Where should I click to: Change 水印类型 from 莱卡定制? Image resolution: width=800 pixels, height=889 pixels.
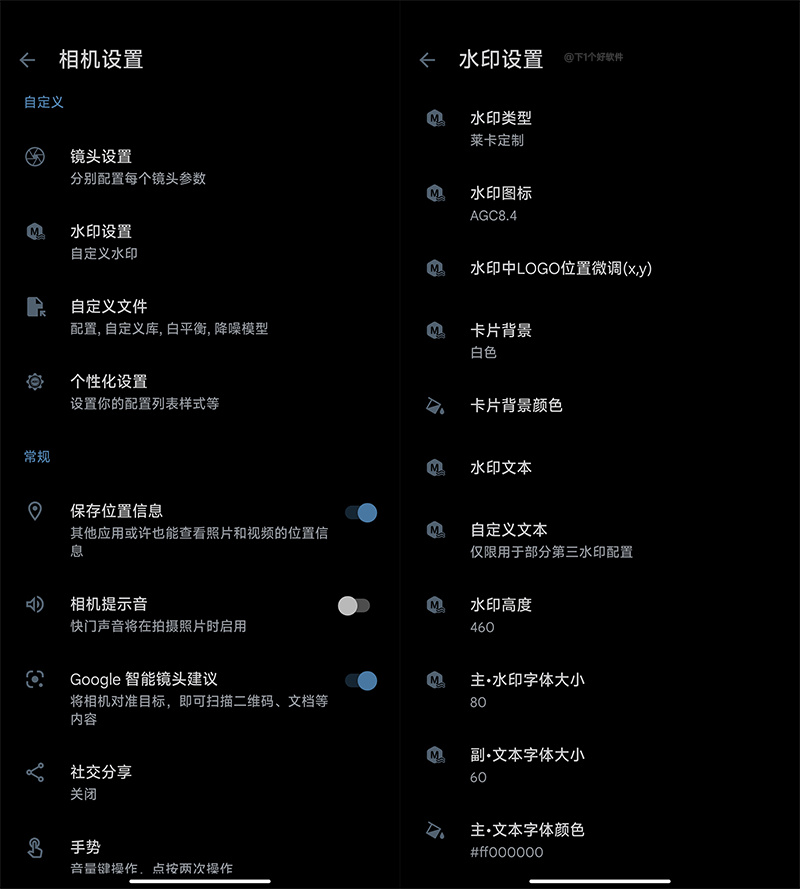point(600,129)
